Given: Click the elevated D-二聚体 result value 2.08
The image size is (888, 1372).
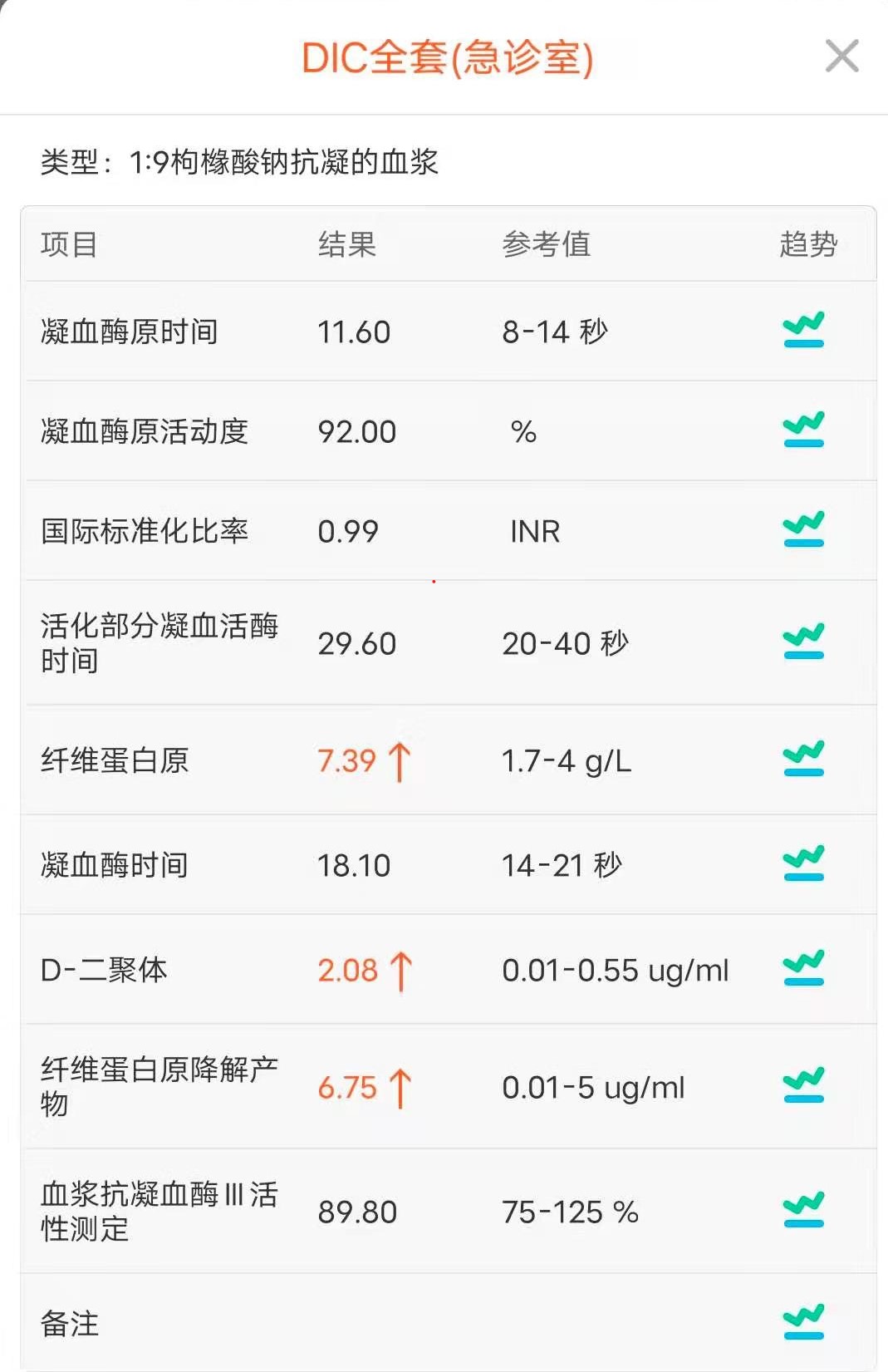Looking at the screenshot, I should point(346,970).
